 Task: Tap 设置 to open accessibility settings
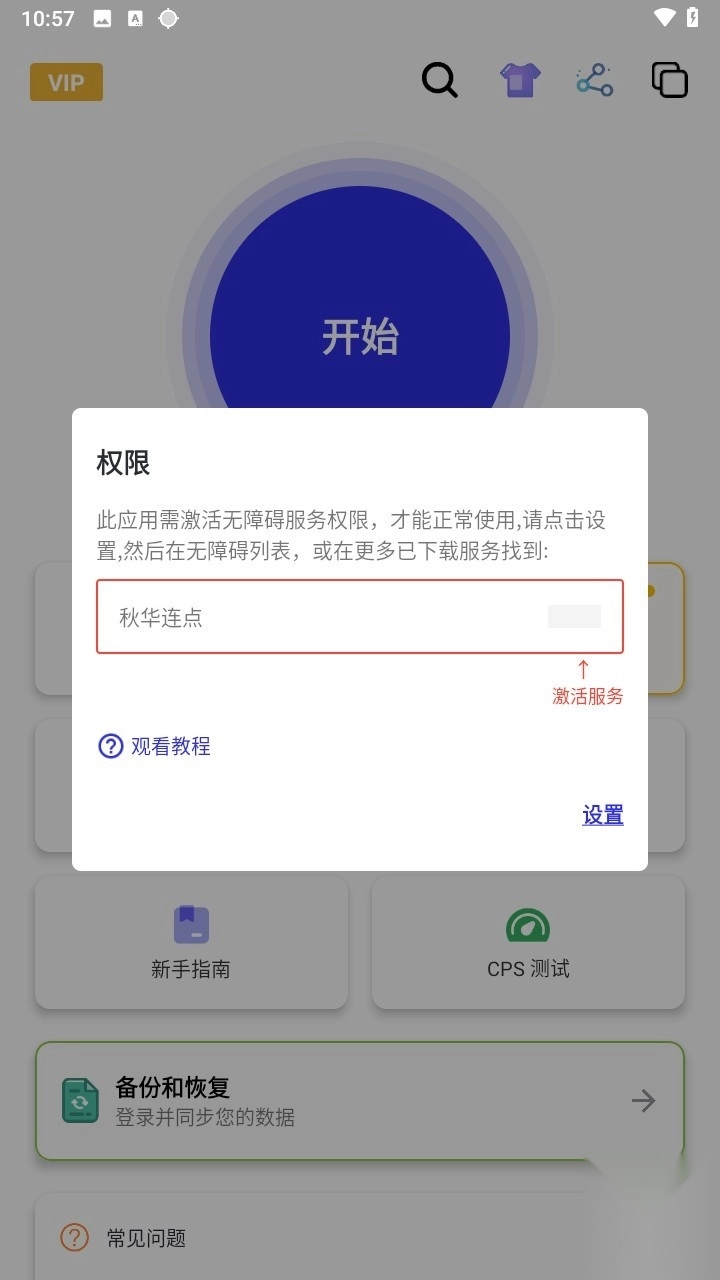tap(603, 815)
